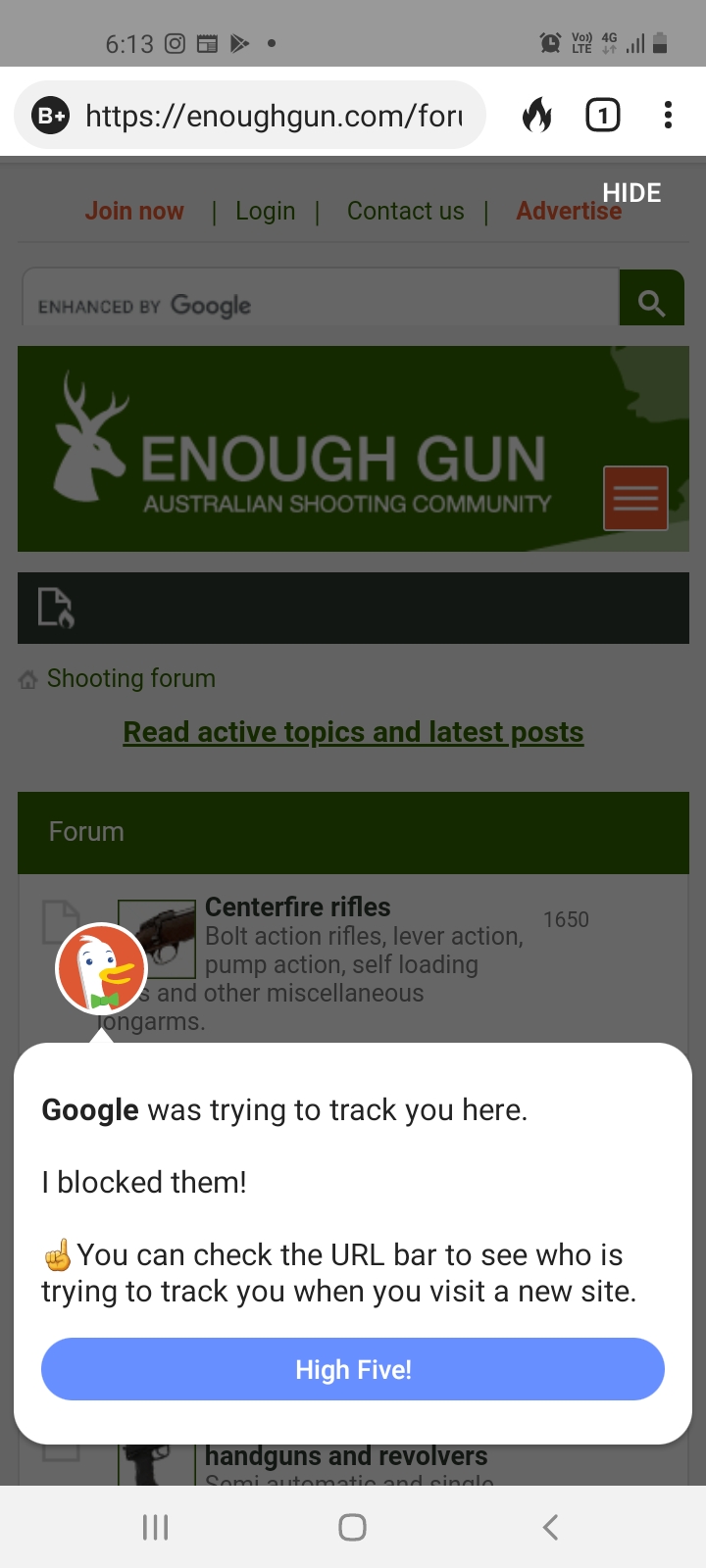Open the Contact us page
This screenshot has height=1568, width=706.
tap(405, 211)
